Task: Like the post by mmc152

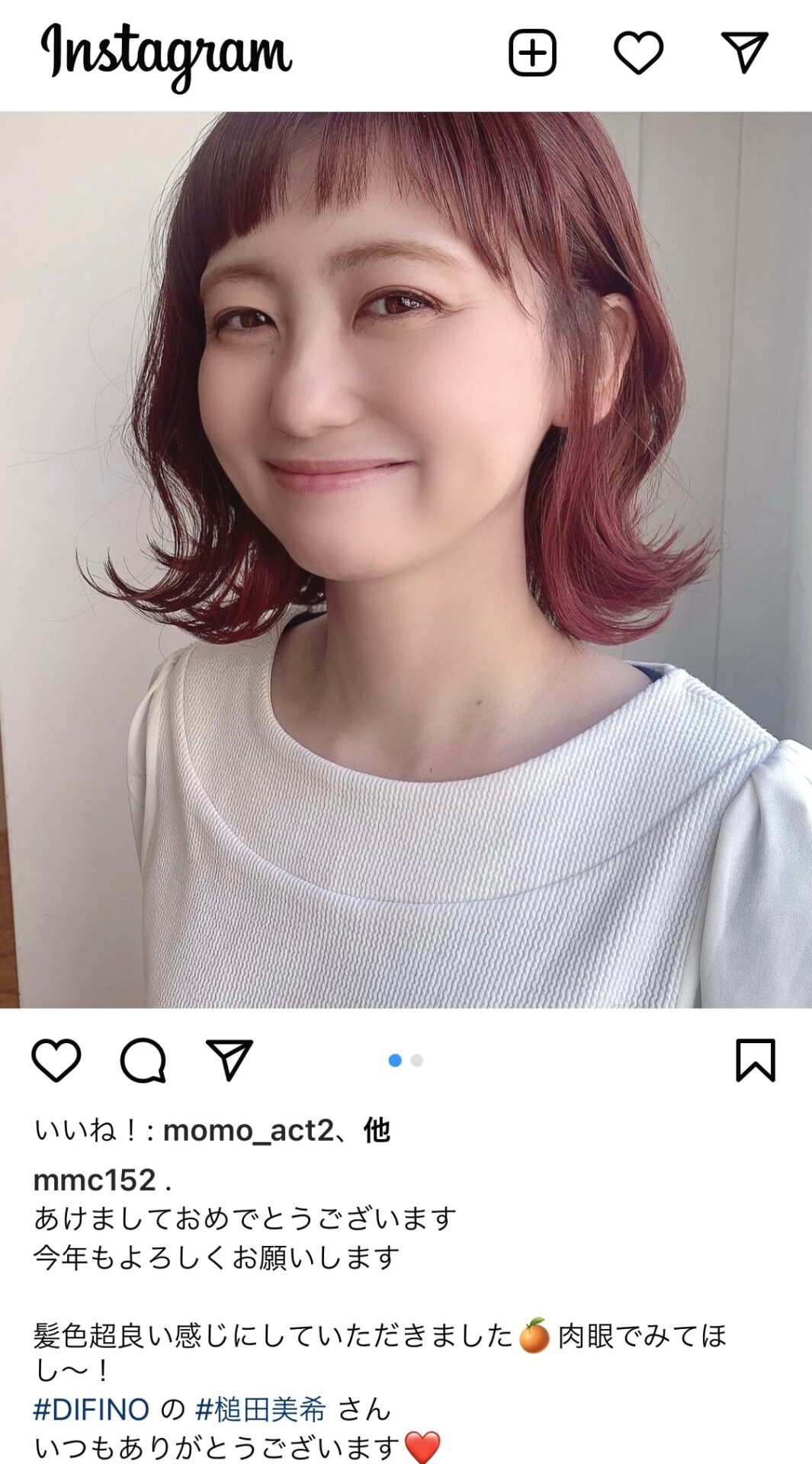Action: [x=56, y=1060]
